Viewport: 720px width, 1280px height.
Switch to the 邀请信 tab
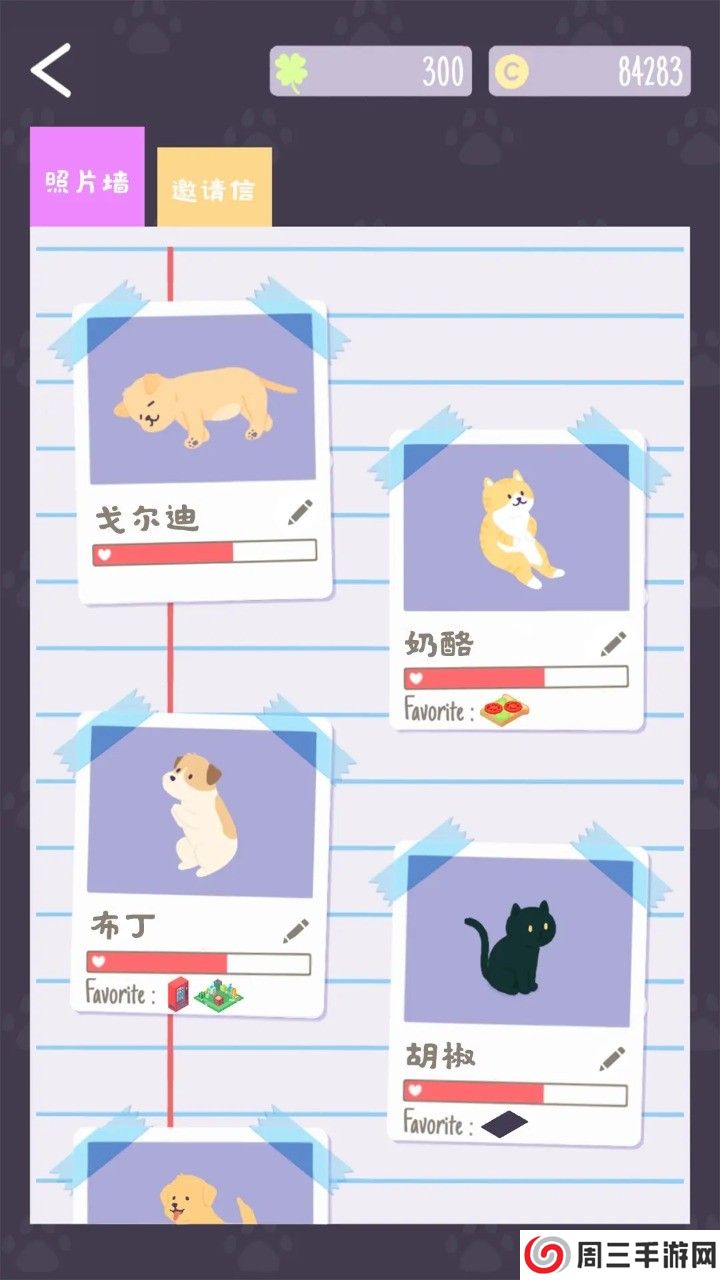point(214,187)
